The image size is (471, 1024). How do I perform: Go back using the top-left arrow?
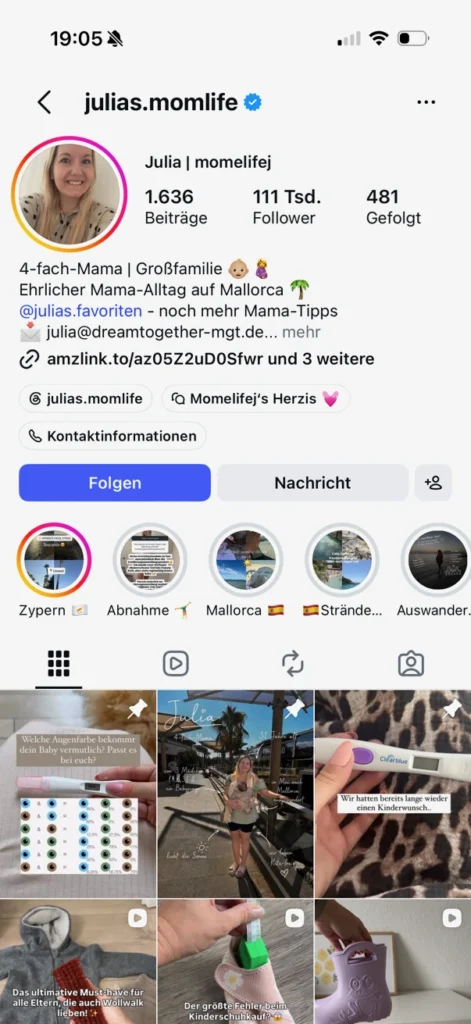coord(44,103)
